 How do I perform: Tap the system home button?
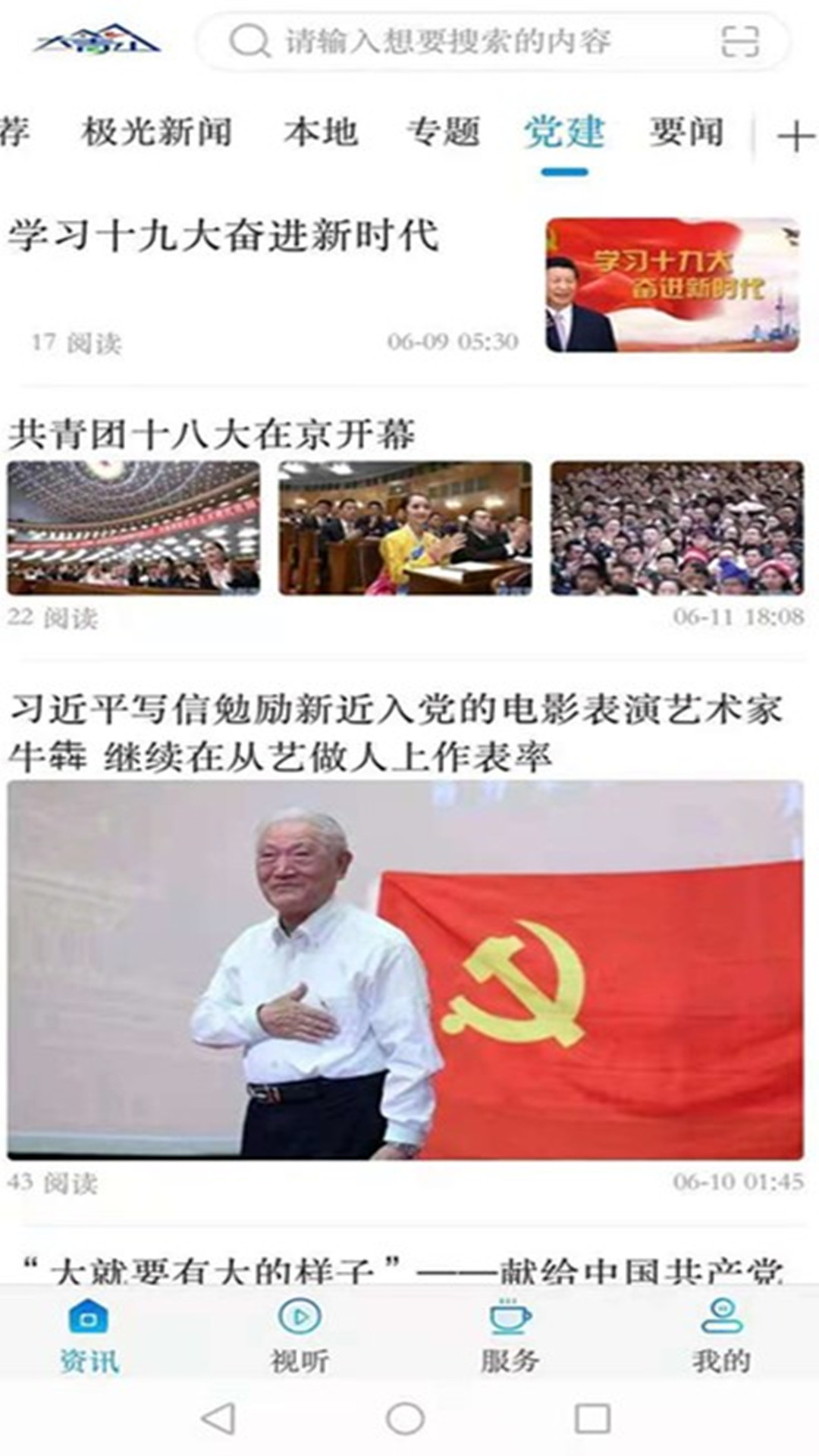pyautogui.click(x=405, y=1418)
